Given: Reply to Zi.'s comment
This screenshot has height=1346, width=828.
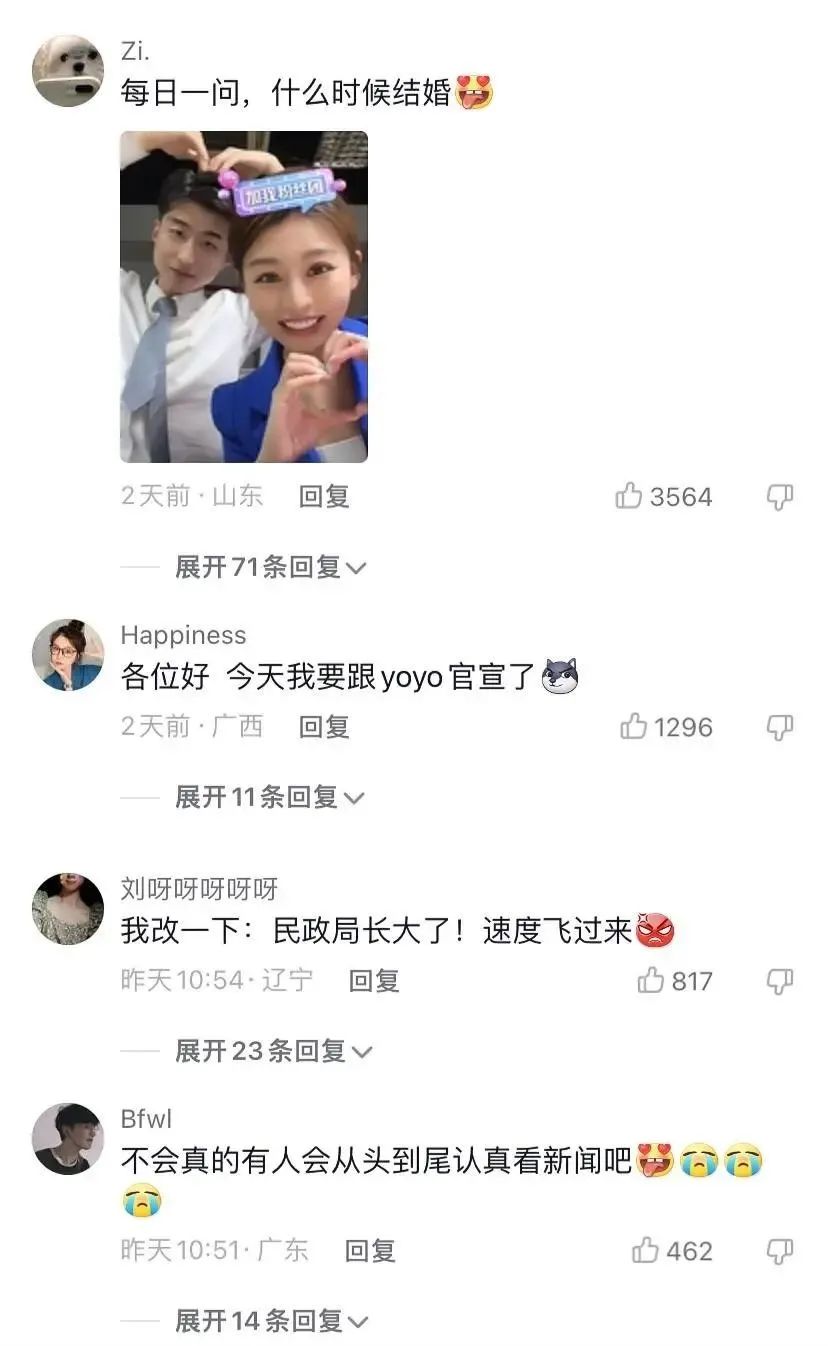Looking at the screenshot, I should click(x=324, y=496).
